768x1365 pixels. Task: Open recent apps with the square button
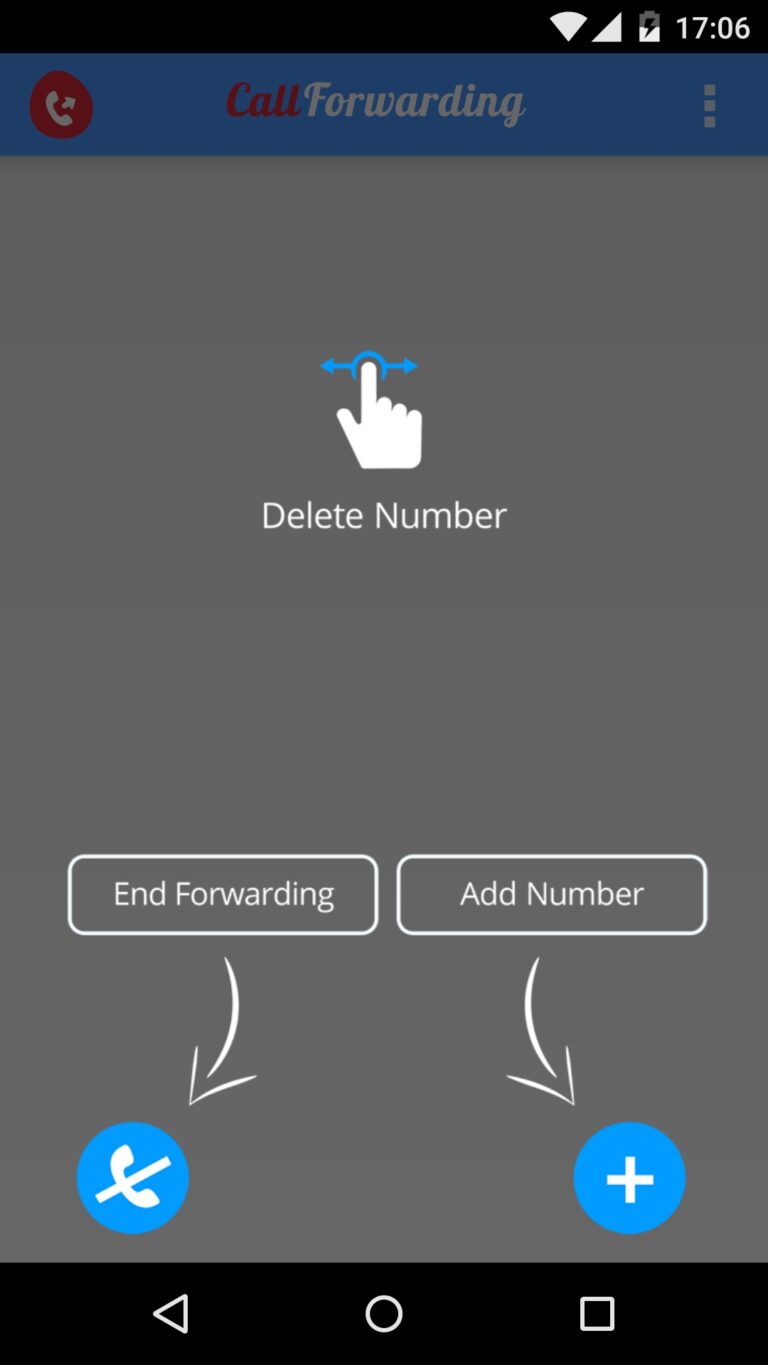(x=597, y=1313)
